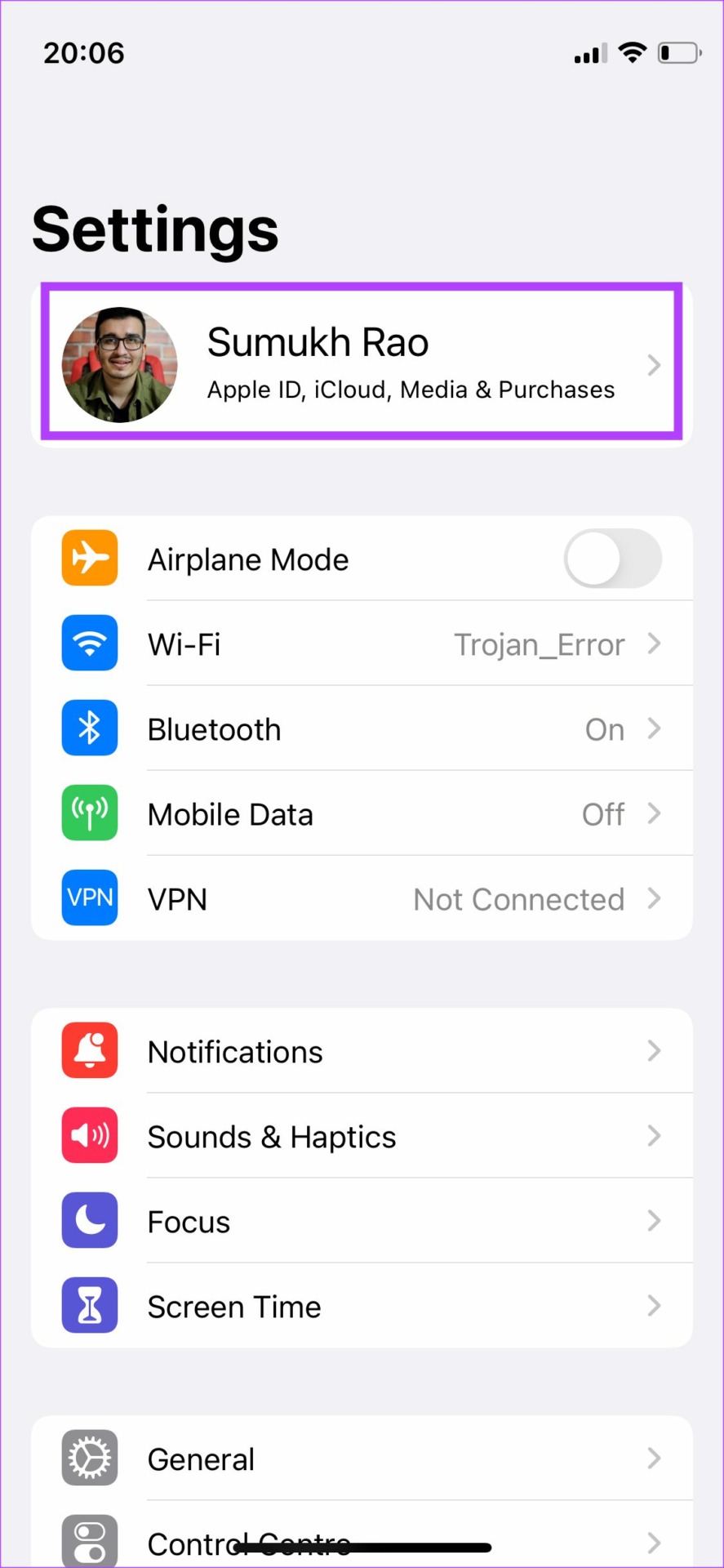Enable Airplane Mode toggle
724x1568 pixels.
coord(612,559)
